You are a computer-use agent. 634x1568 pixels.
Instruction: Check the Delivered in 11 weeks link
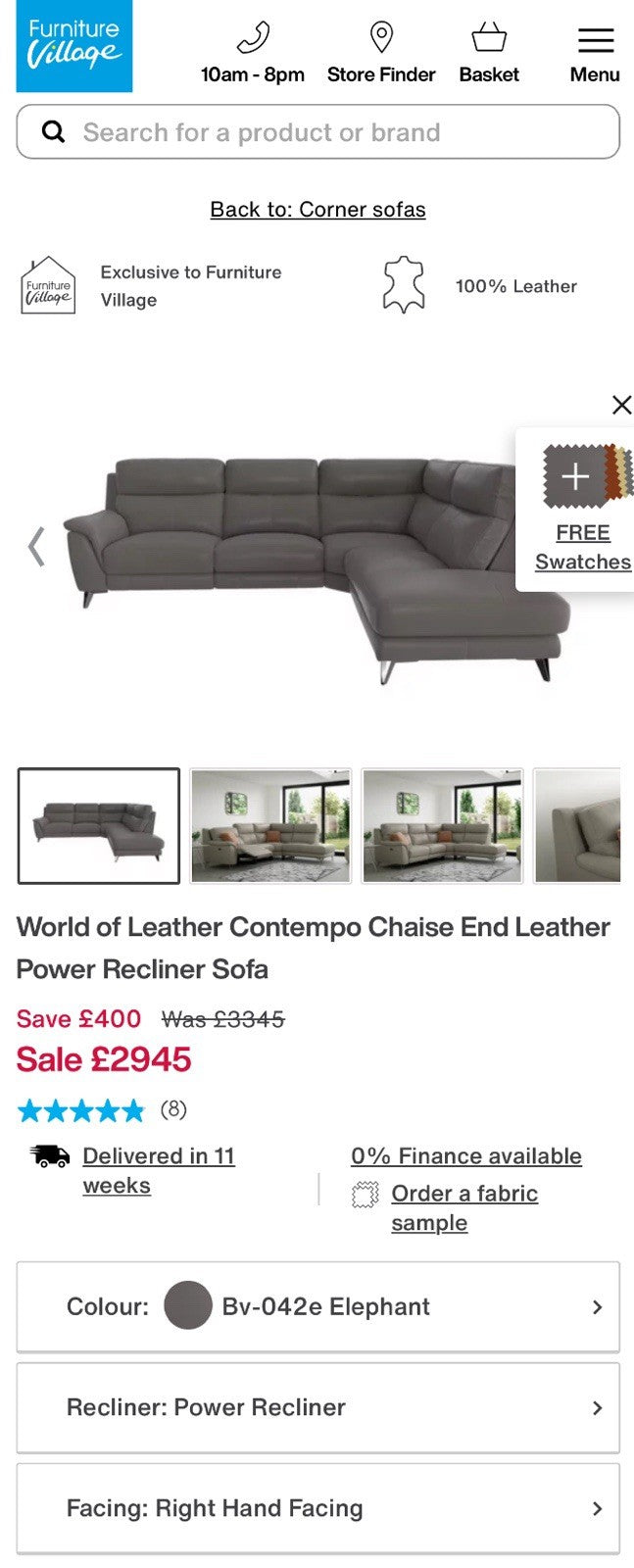click(158, 1170)
